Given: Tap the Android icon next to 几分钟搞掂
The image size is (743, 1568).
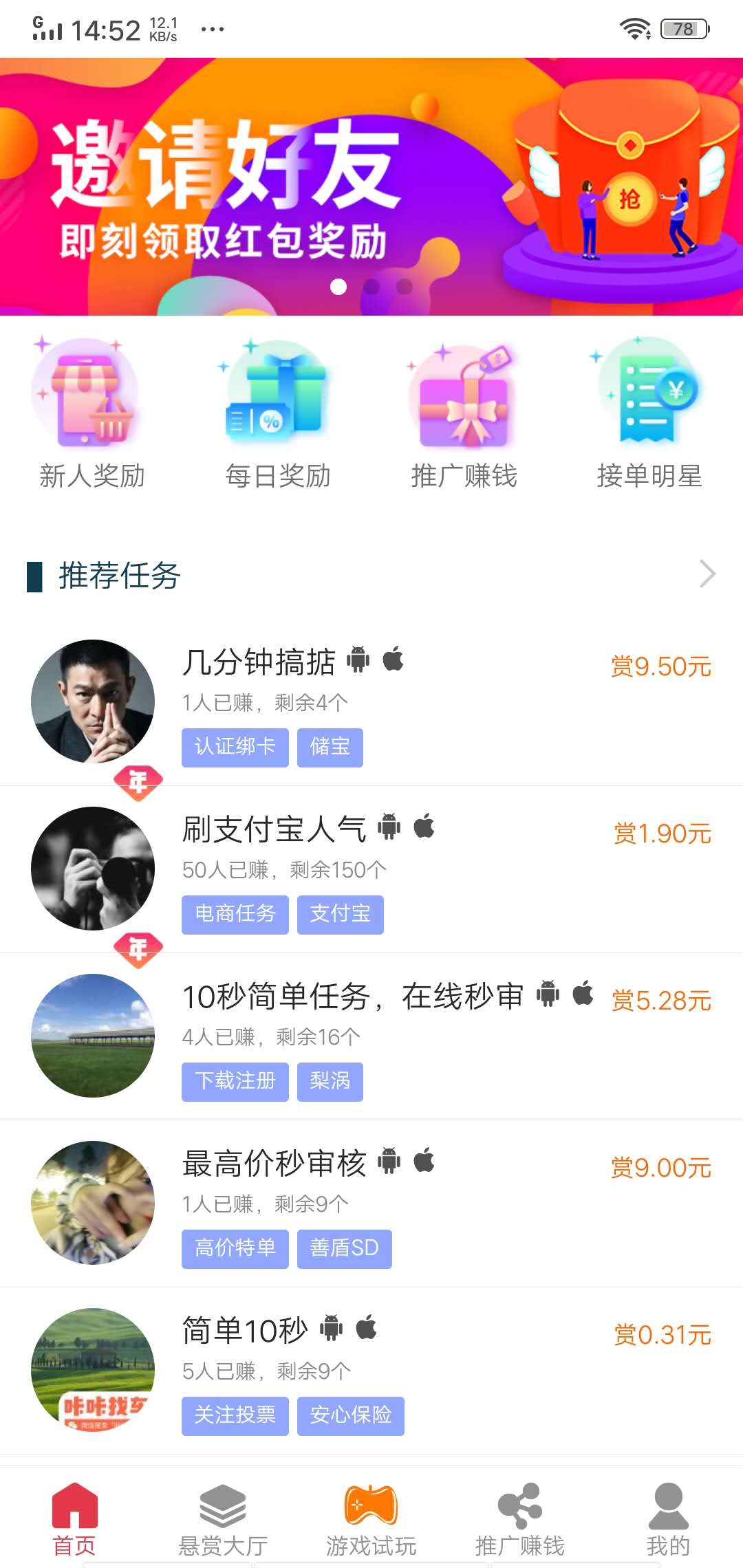Looking at the screenshot, I should (x=358, y=659).
